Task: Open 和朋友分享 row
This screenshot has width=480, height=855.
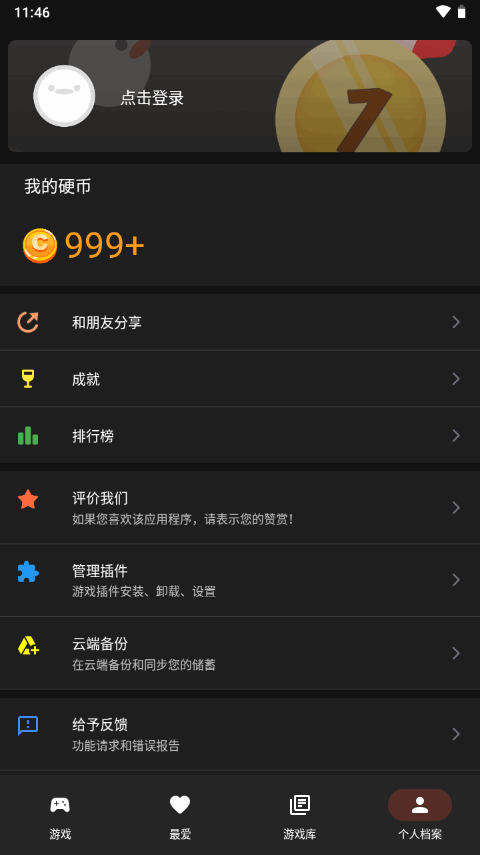Action: click(x=240, y=322)
